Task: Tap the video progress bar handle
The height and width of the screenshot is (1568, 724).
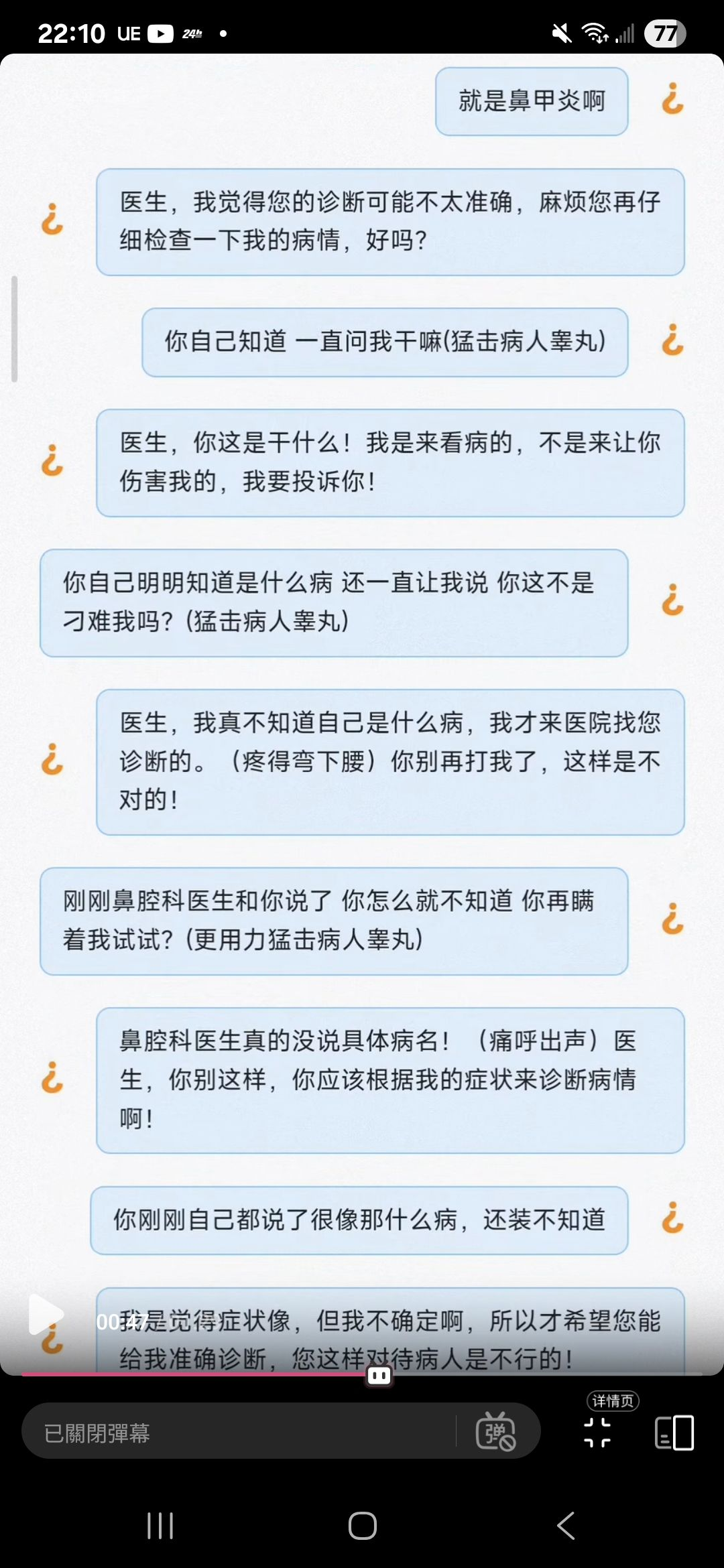Action: (x=379, y=1376)
